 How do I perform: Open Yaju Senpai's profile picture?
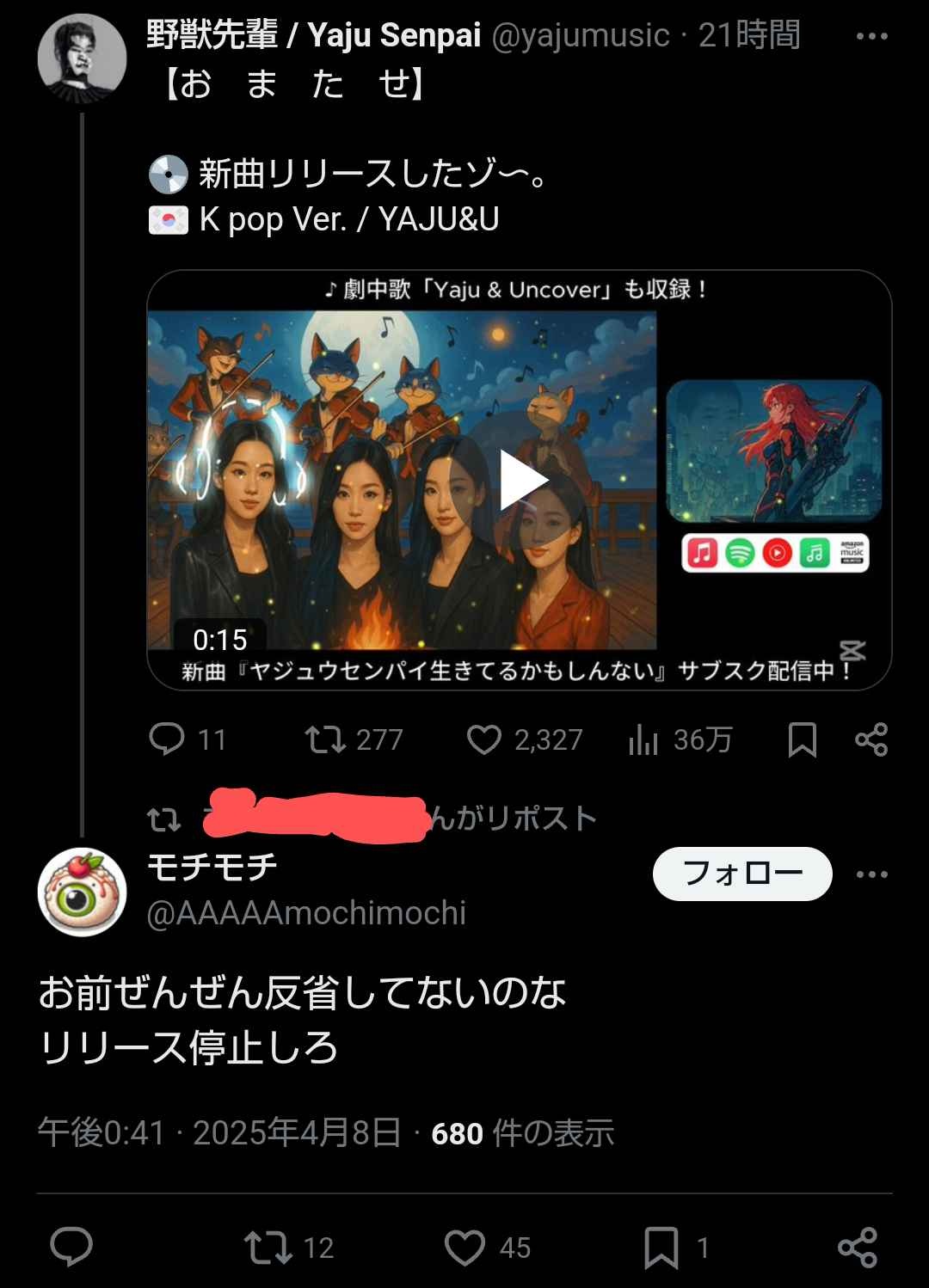click(x=82, y=58)
